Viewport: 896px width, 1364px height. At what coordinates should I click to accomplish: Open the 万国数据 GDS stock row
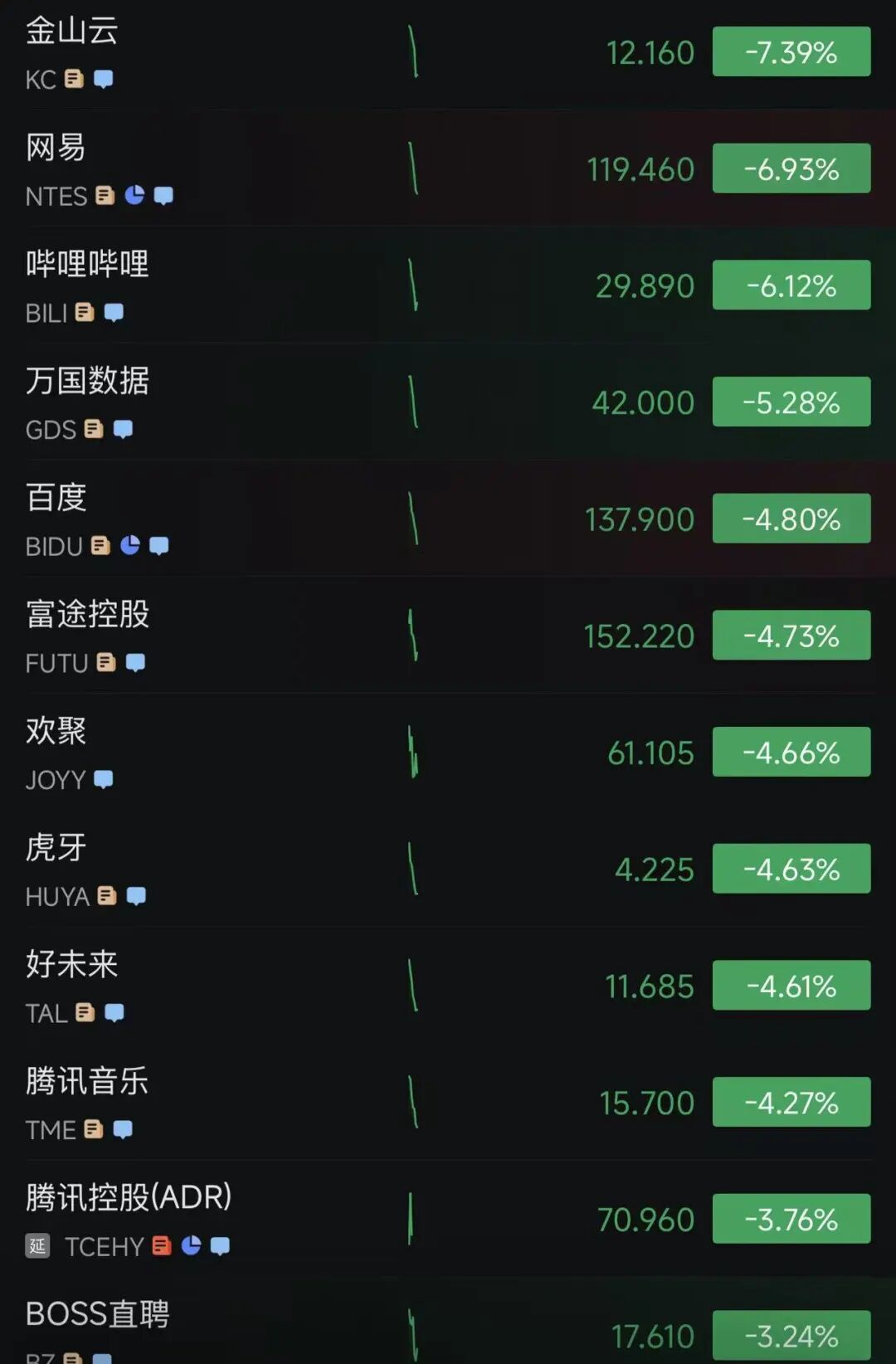click(249, 403)
